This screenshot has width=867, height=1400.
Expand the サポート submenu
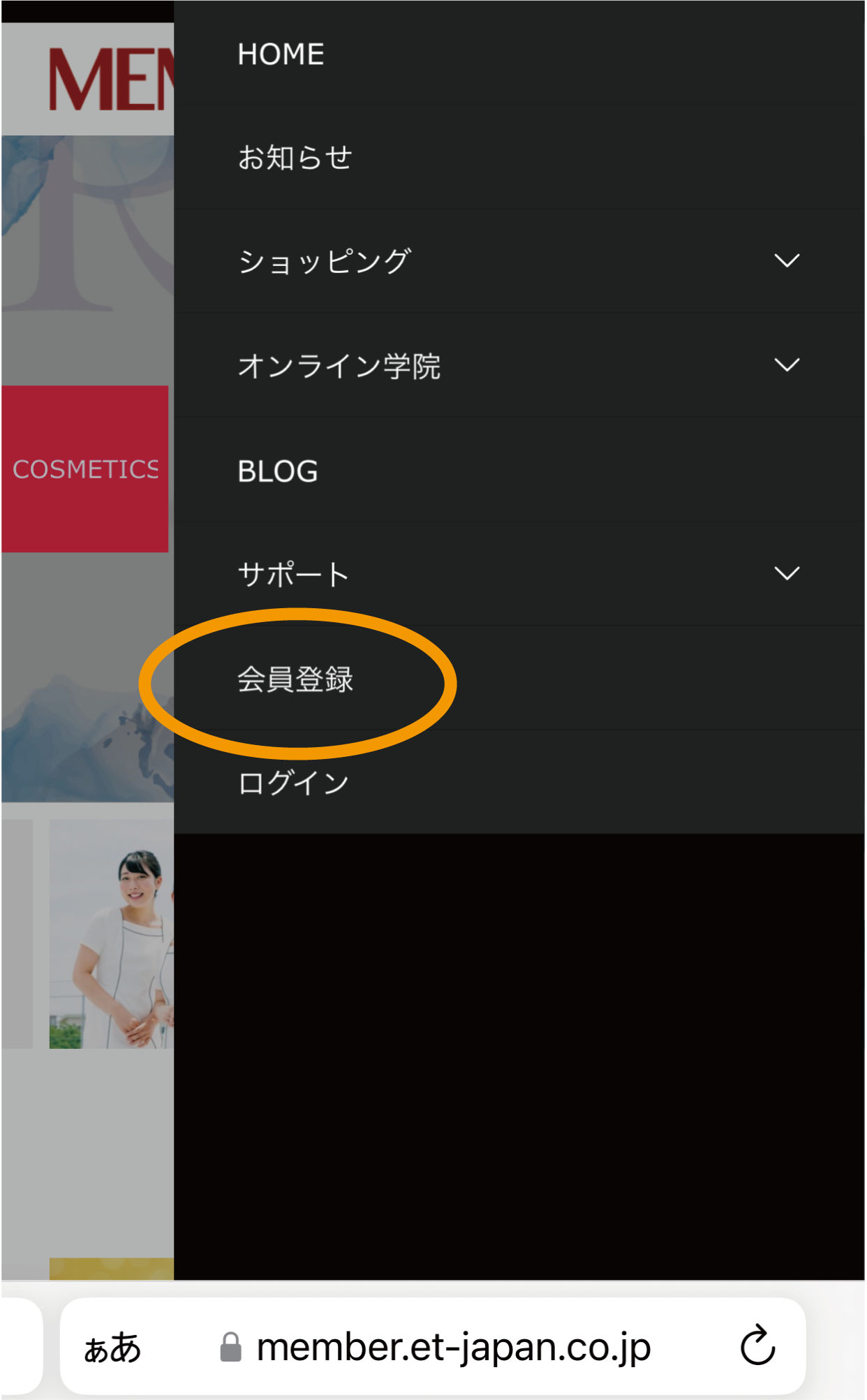[787, 574]
